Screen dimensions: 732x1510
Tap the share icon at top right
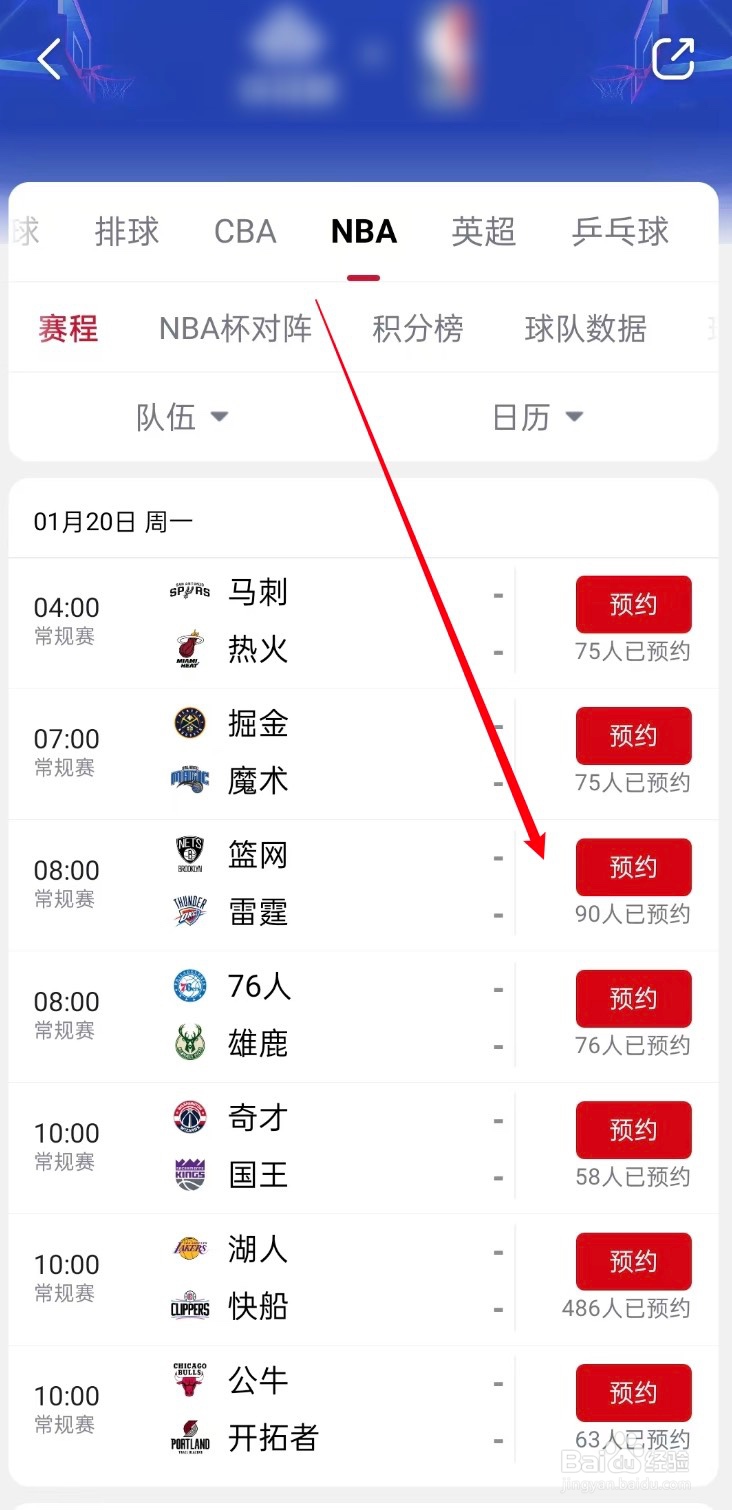(675, 58)
